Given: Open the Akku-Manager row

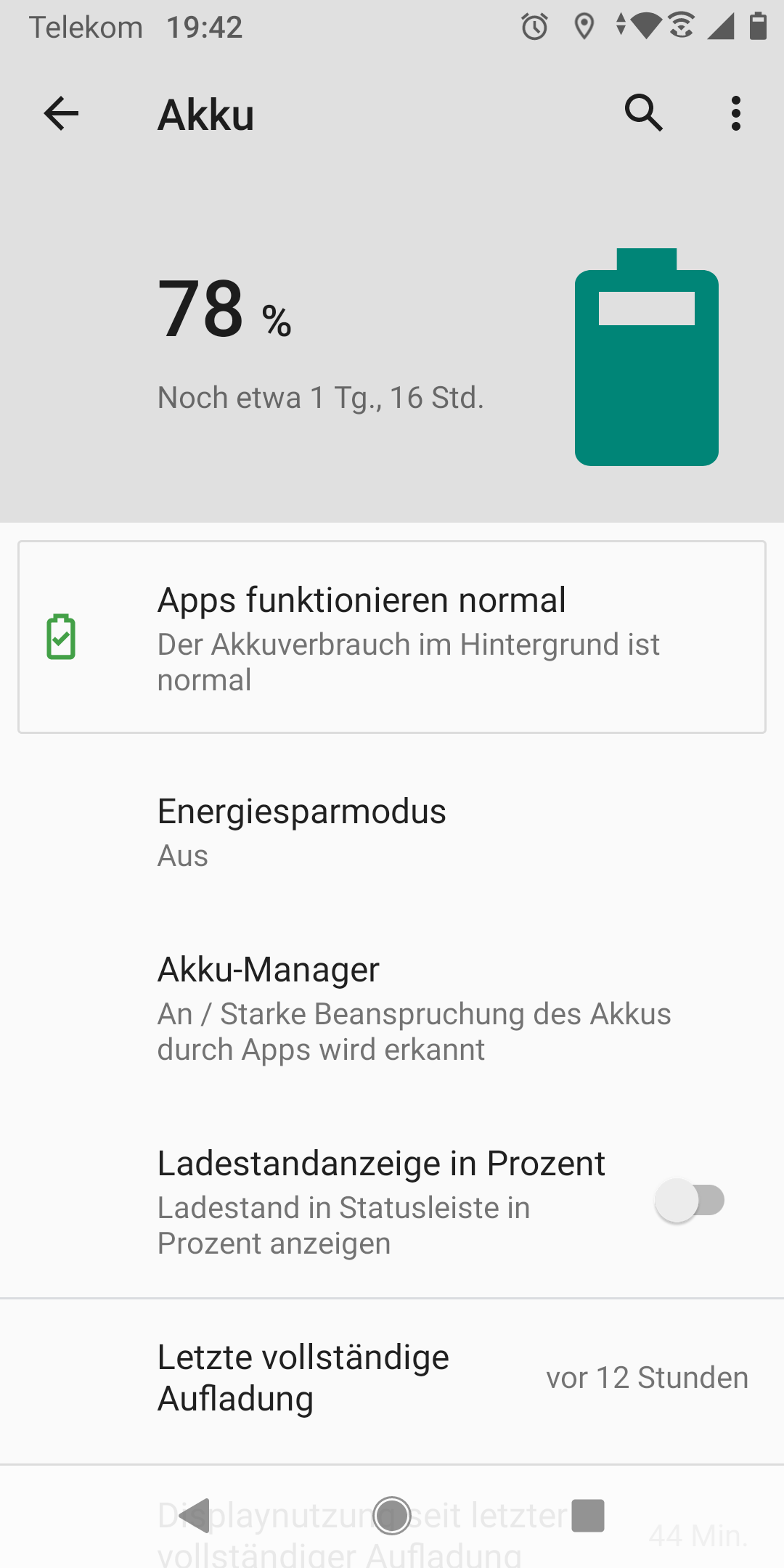Looking at the screenshot, I should pos(392,1008).
